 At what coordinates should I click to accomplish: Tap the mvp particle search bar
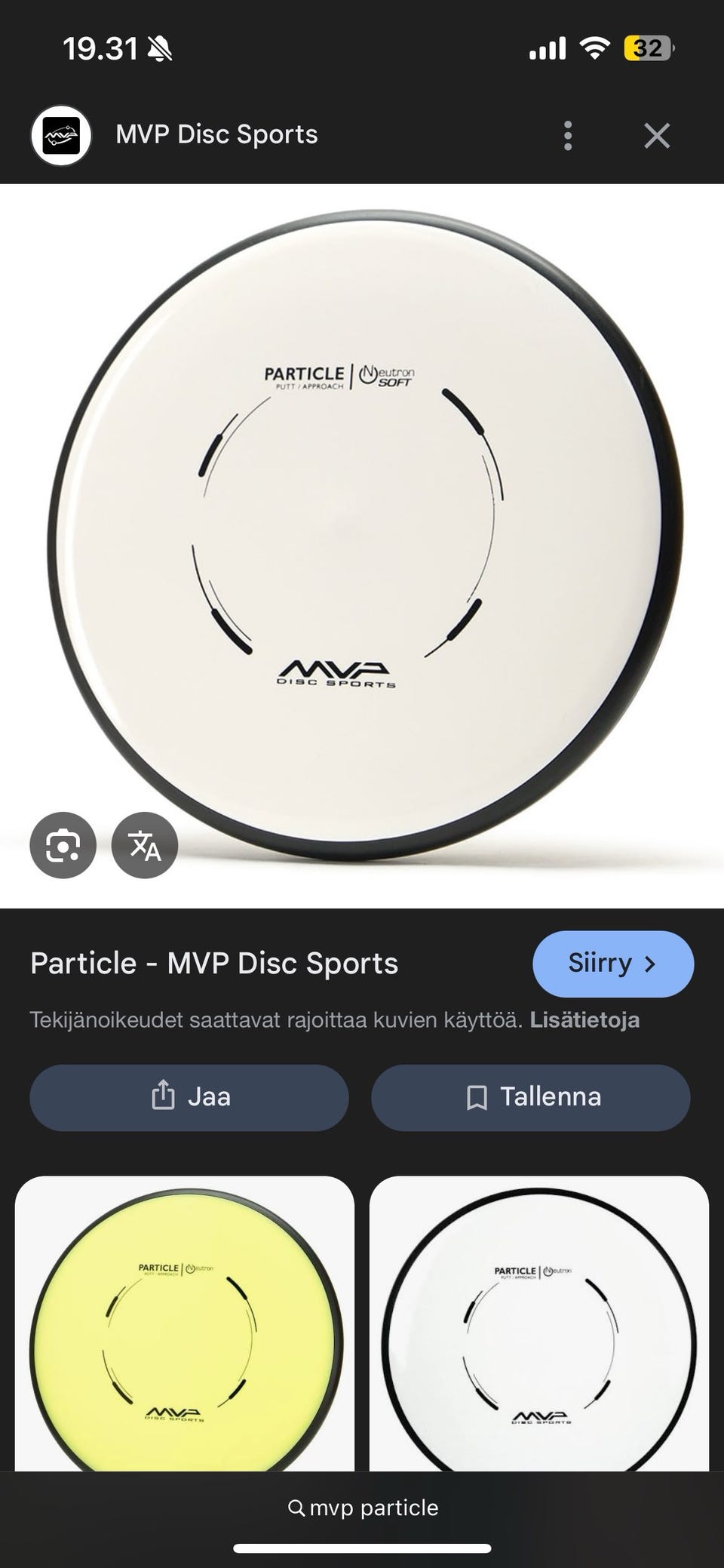coord(363,1508)
